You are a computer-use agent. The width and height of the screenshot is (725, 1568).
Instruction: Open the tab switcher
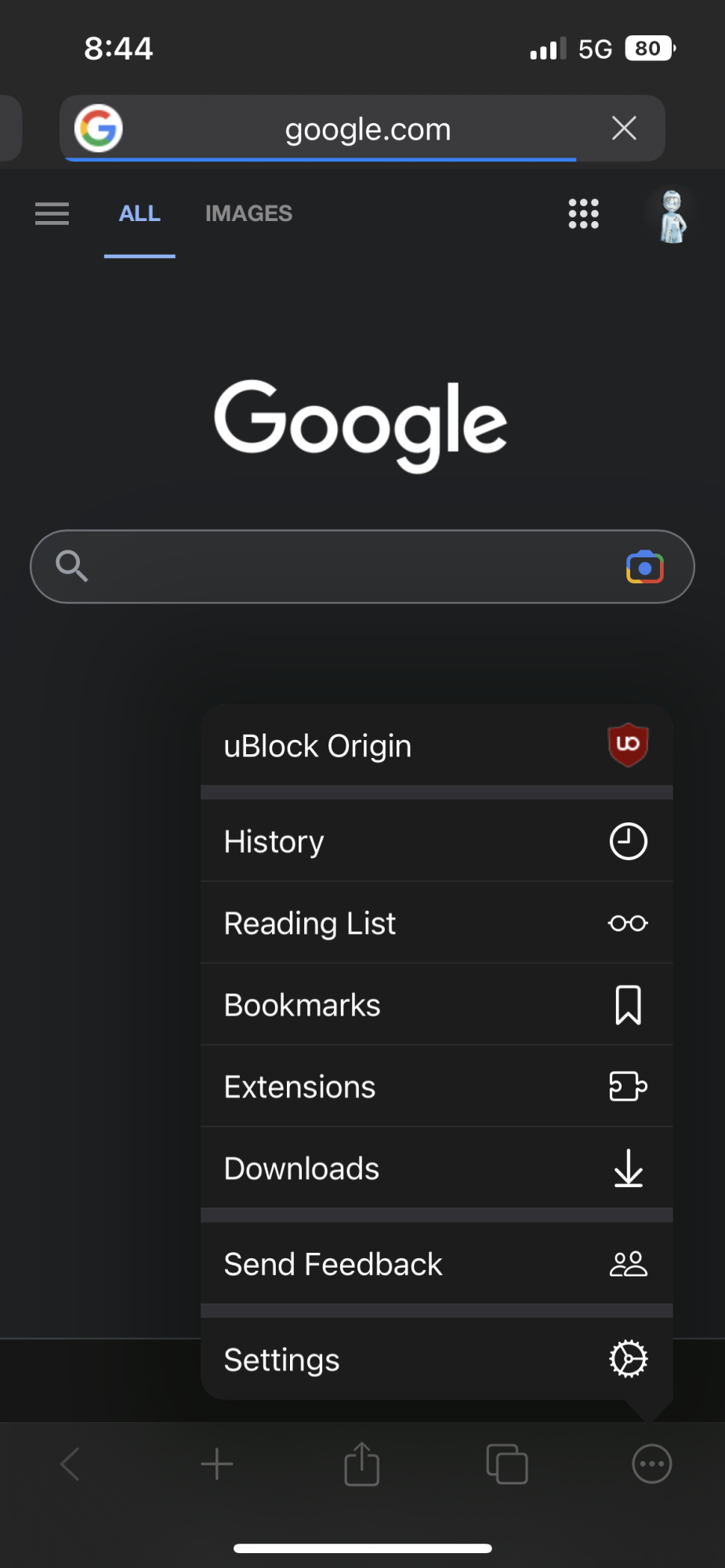(507, 1464)
